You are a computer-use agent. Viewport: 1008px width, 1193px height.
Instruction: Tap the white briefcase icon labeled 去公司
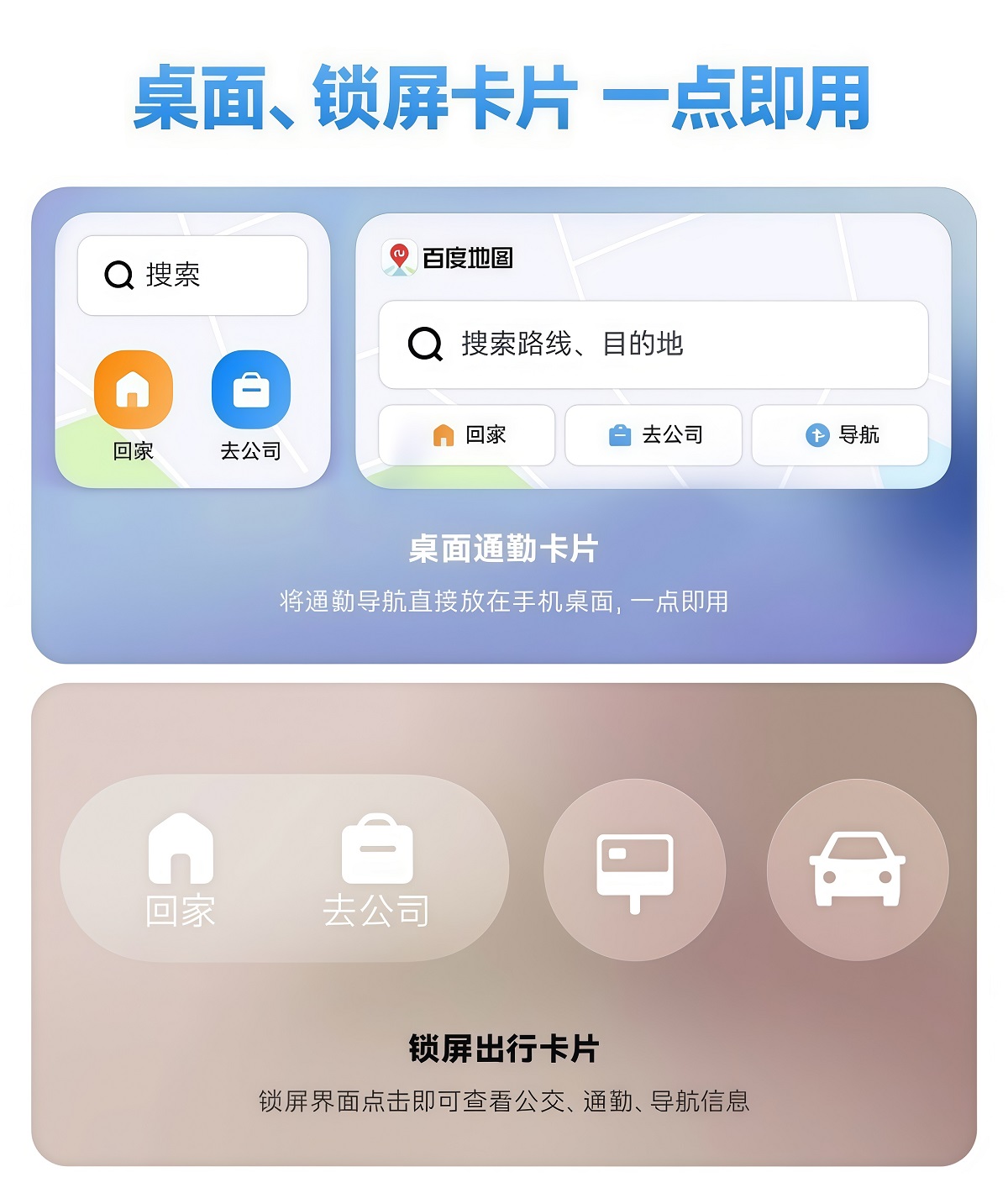(x=379, y=849)
